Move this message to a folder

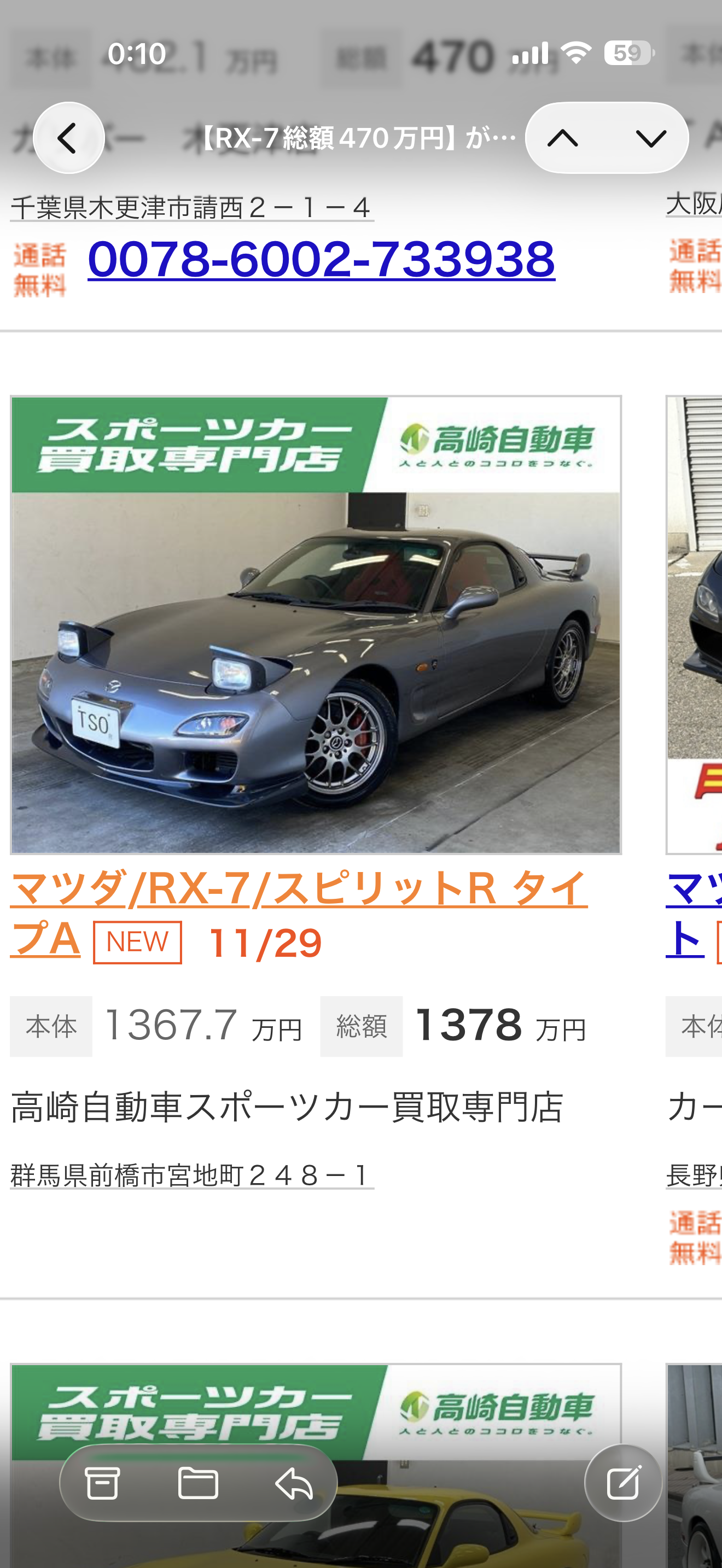pos(198,1483)
